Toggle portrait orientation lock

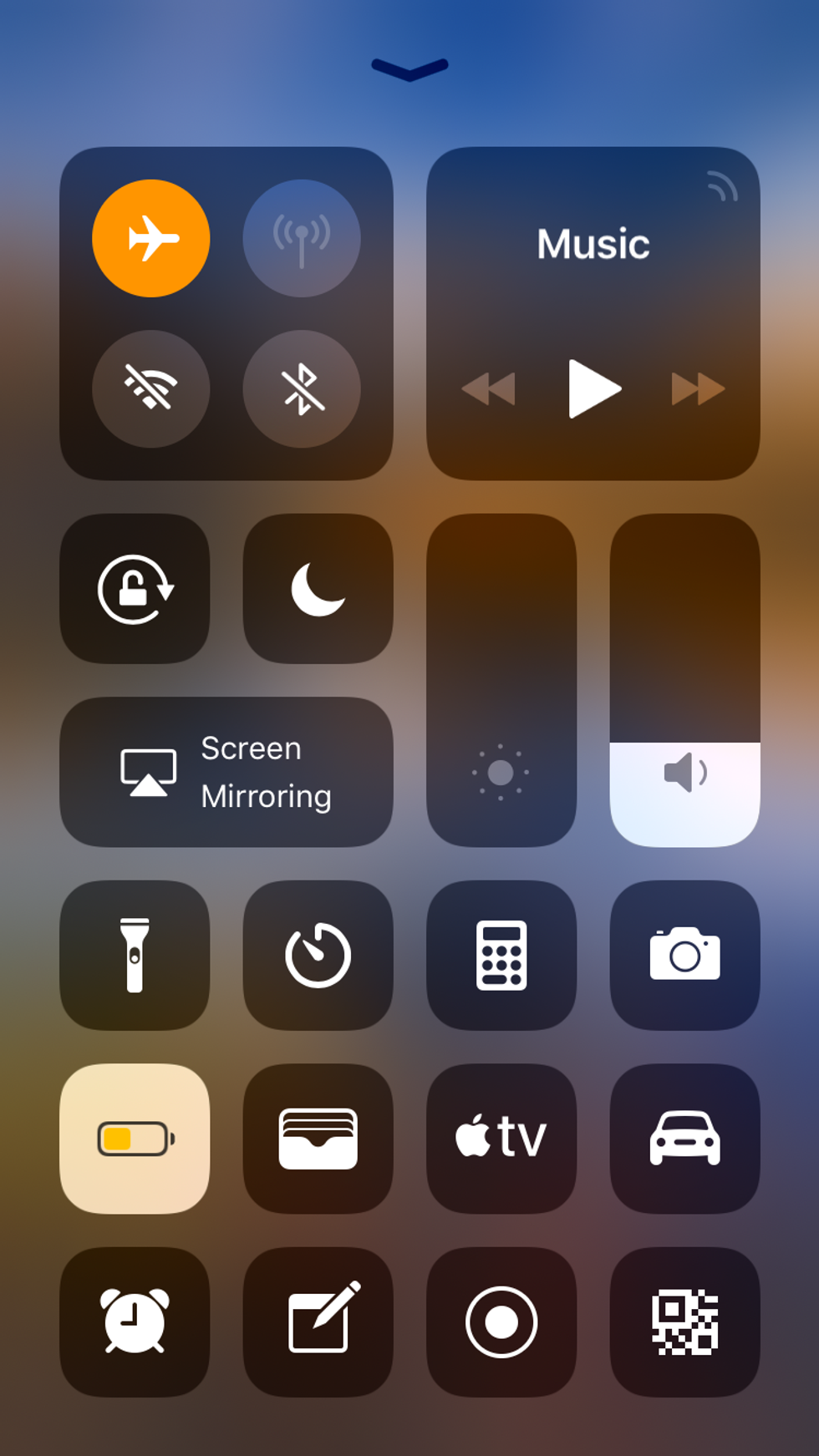point(135,589)
